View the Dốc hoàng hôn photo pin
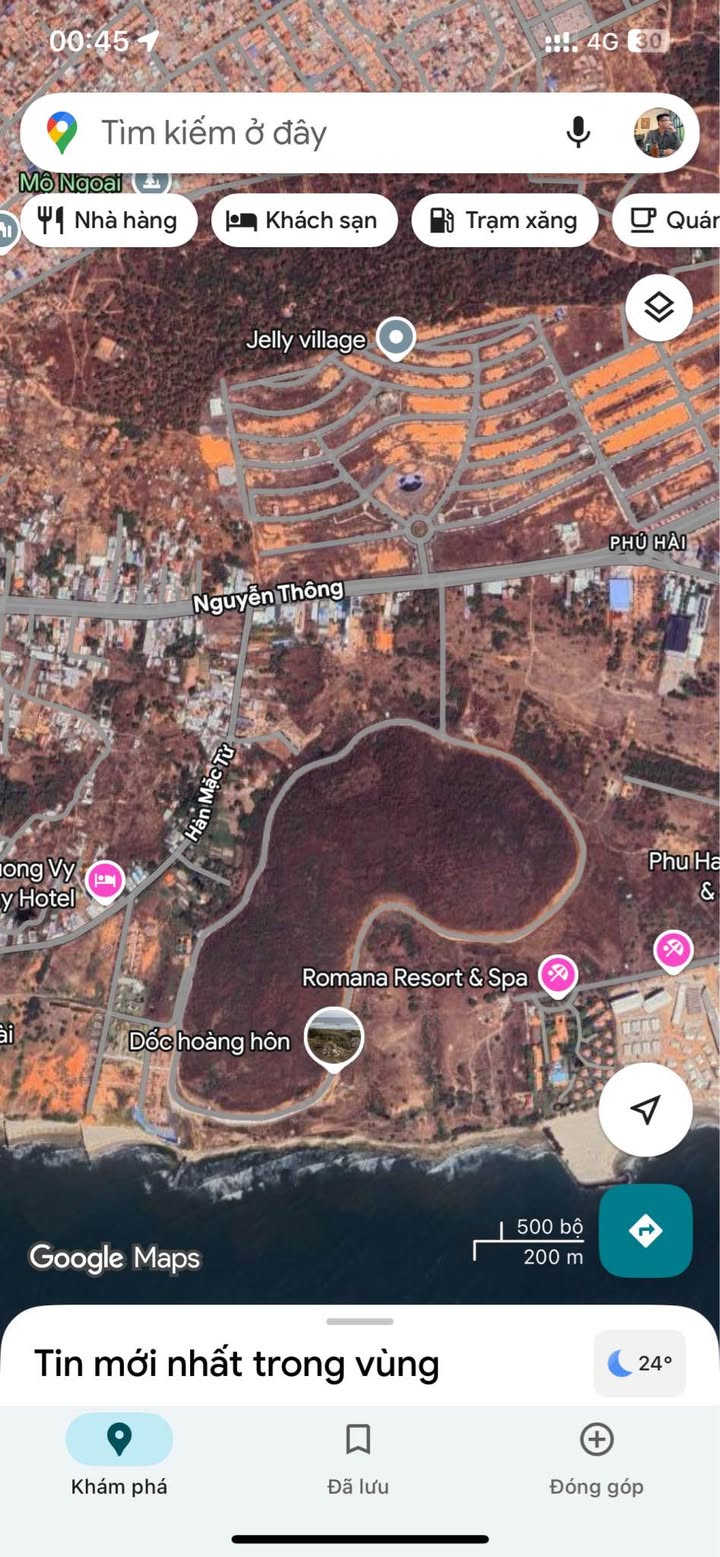Image resolution: width=720 pixels, height=1557 pixels. click(333, 1038)
